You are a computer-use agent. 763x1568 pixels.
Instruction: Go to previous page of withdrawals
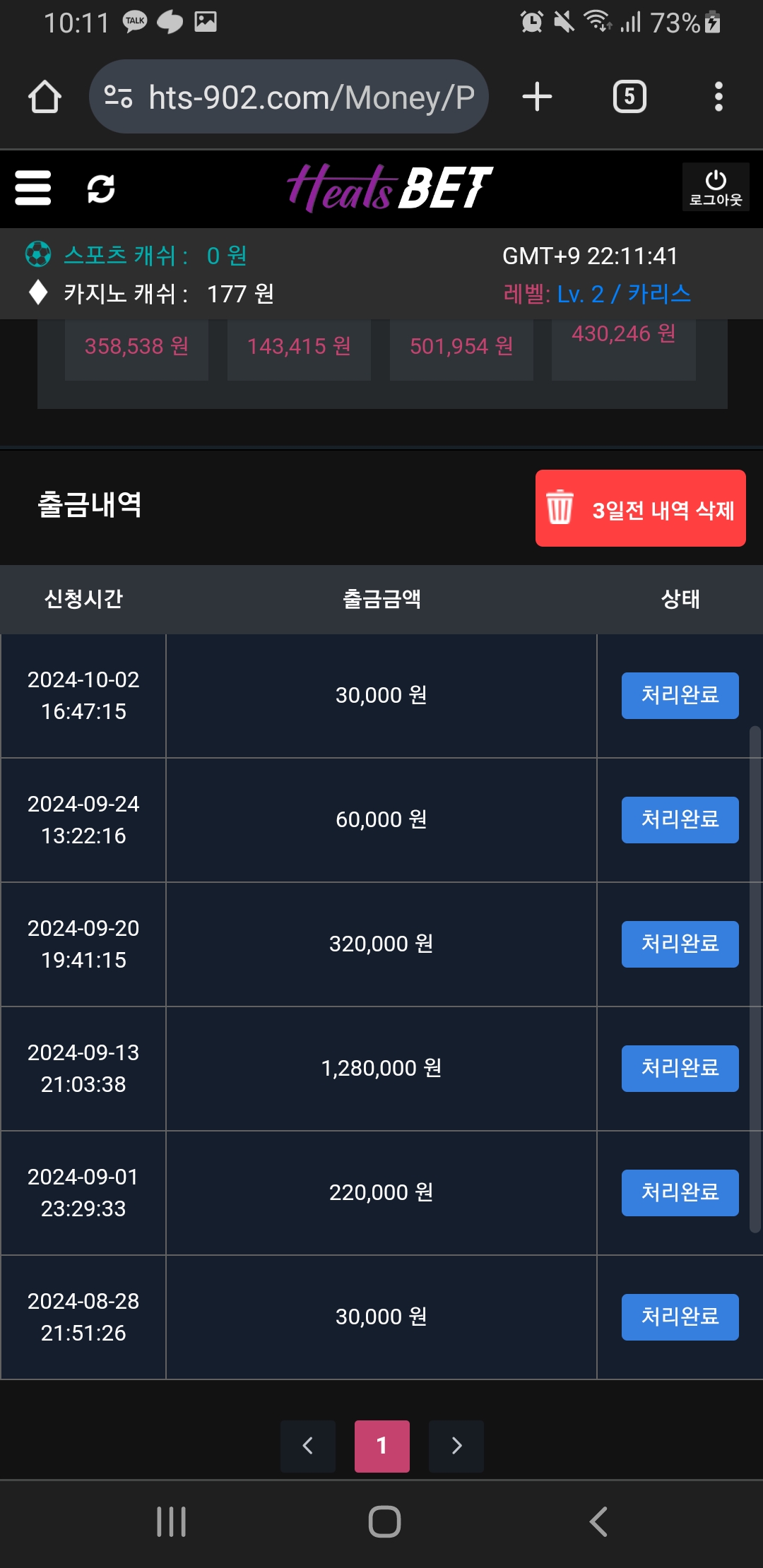click(x=308, y=1446)
